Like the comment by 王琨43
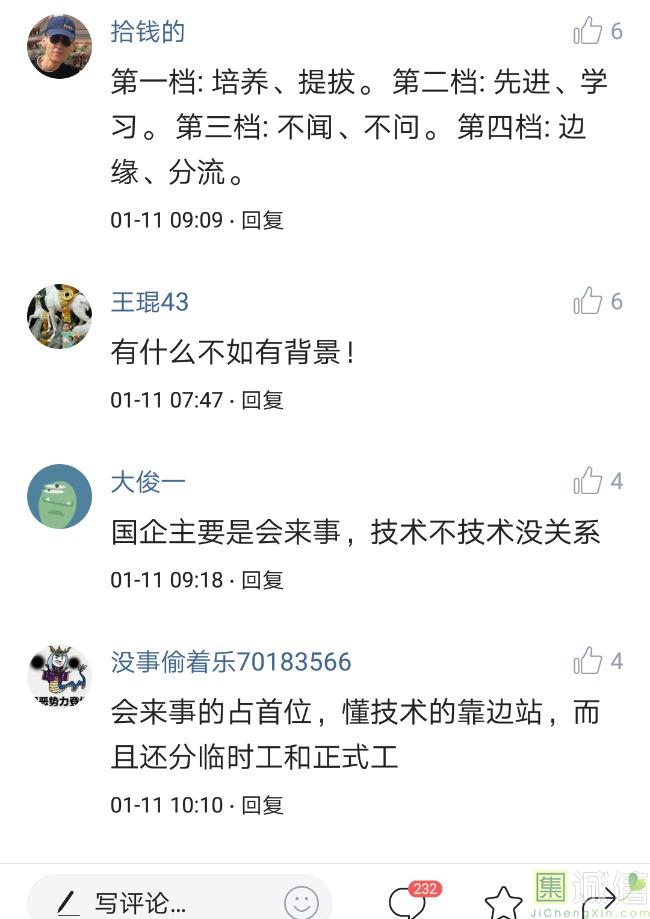Screen dimensions: 650x919 click(x=589, y=301)
